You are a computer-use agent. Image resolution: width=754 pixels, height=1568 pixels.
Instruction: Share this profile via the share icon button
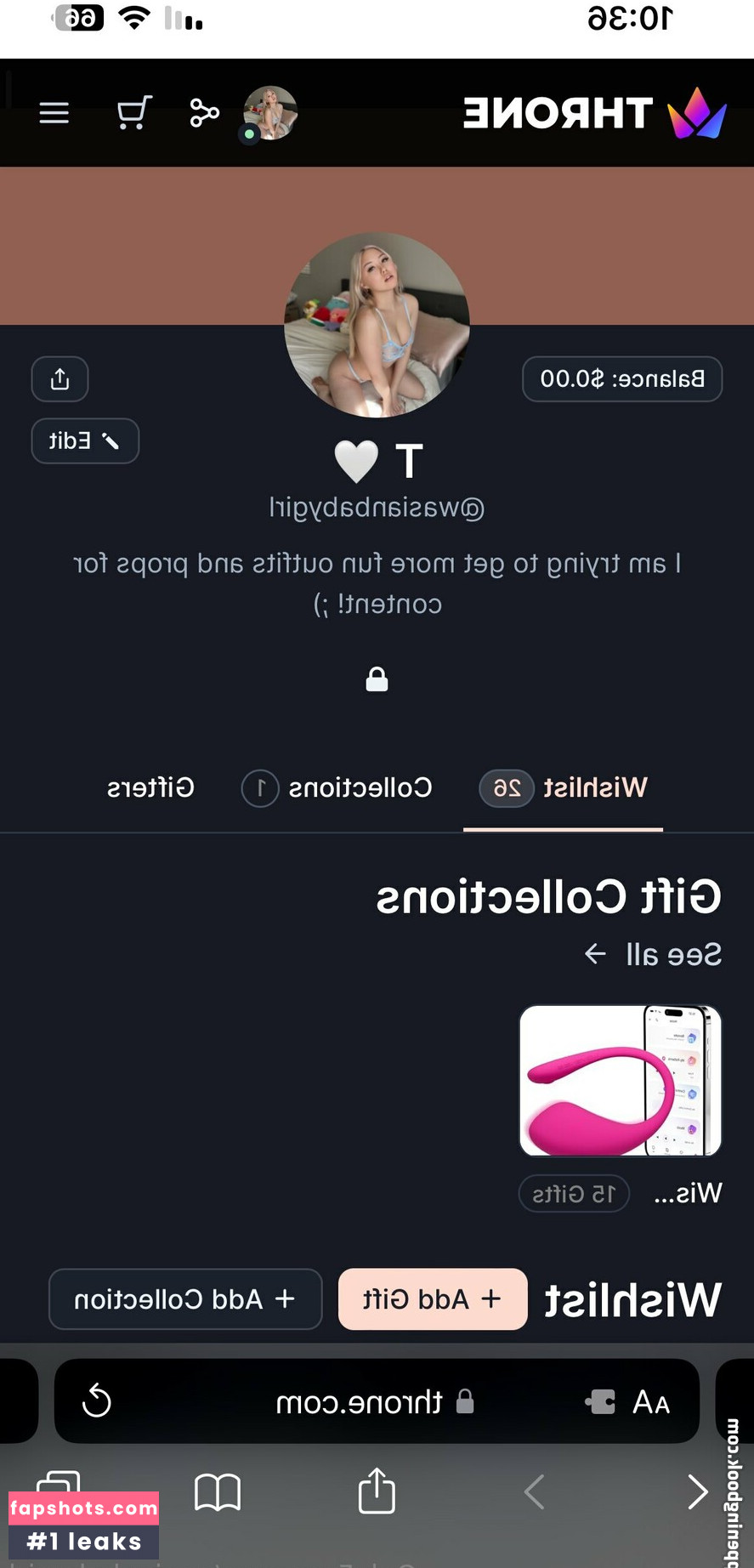[60, 379]
